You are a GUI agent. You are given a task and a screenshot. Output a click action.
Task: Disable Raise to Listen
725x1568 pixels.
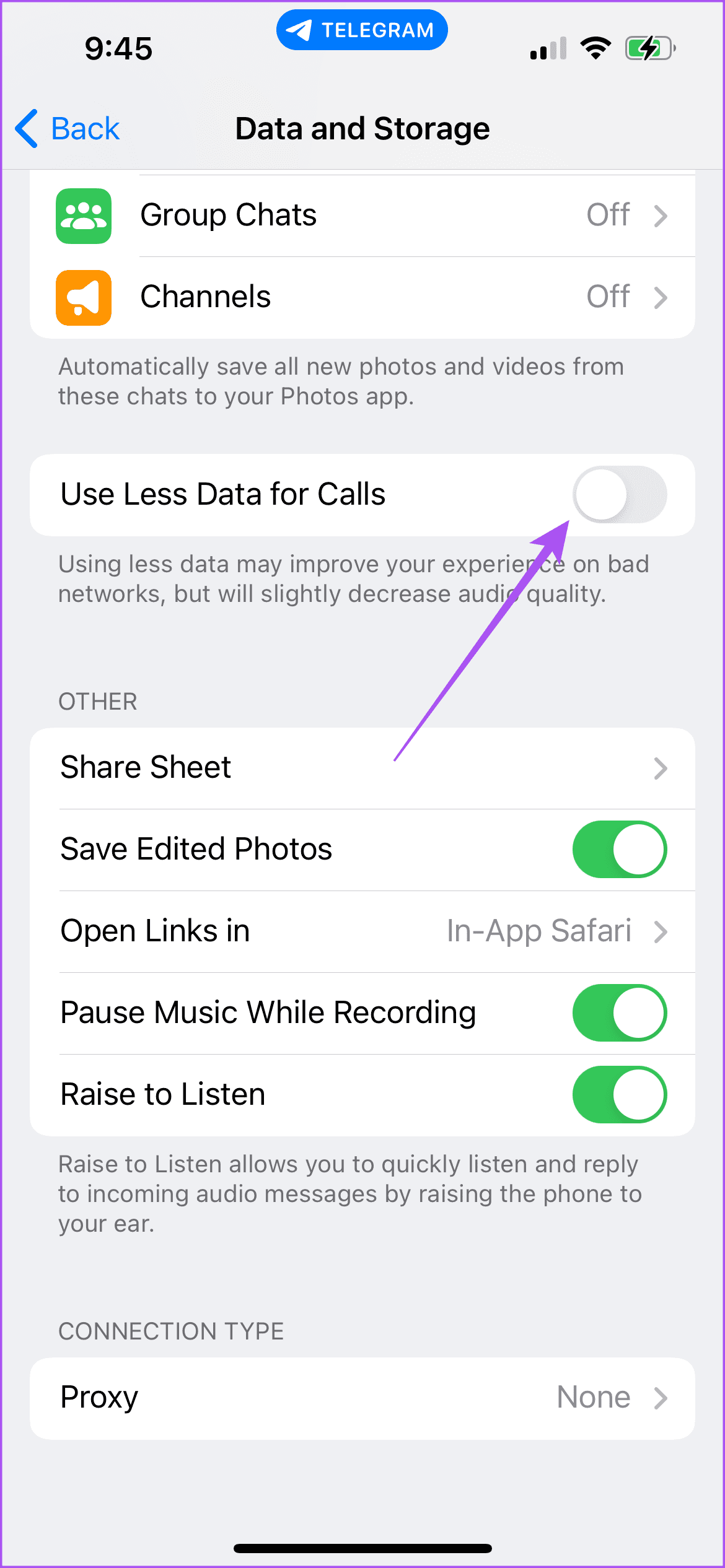tap(619, 1094)
